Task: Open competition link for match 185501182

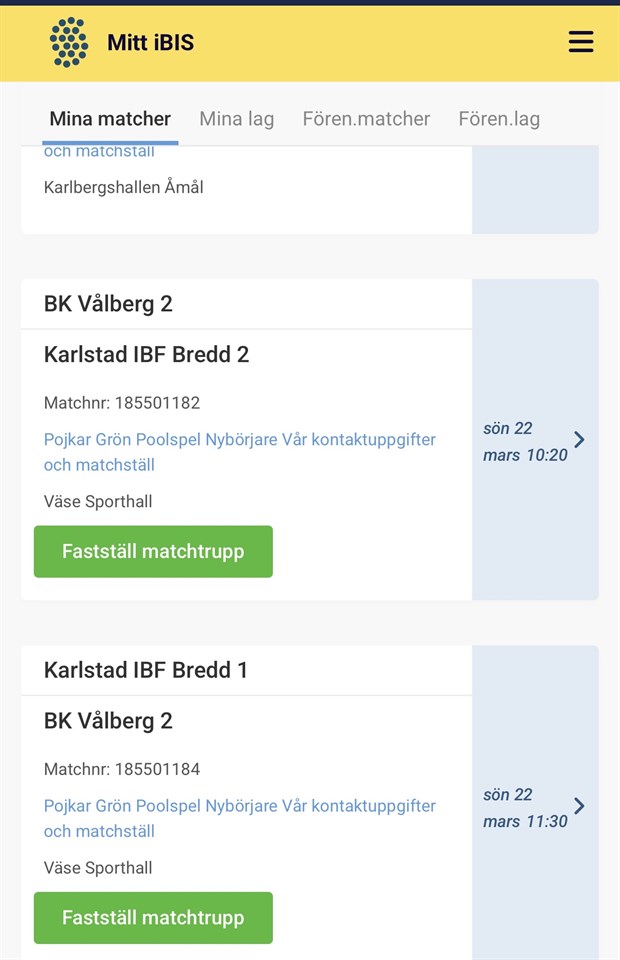Action: coord(239,451)
